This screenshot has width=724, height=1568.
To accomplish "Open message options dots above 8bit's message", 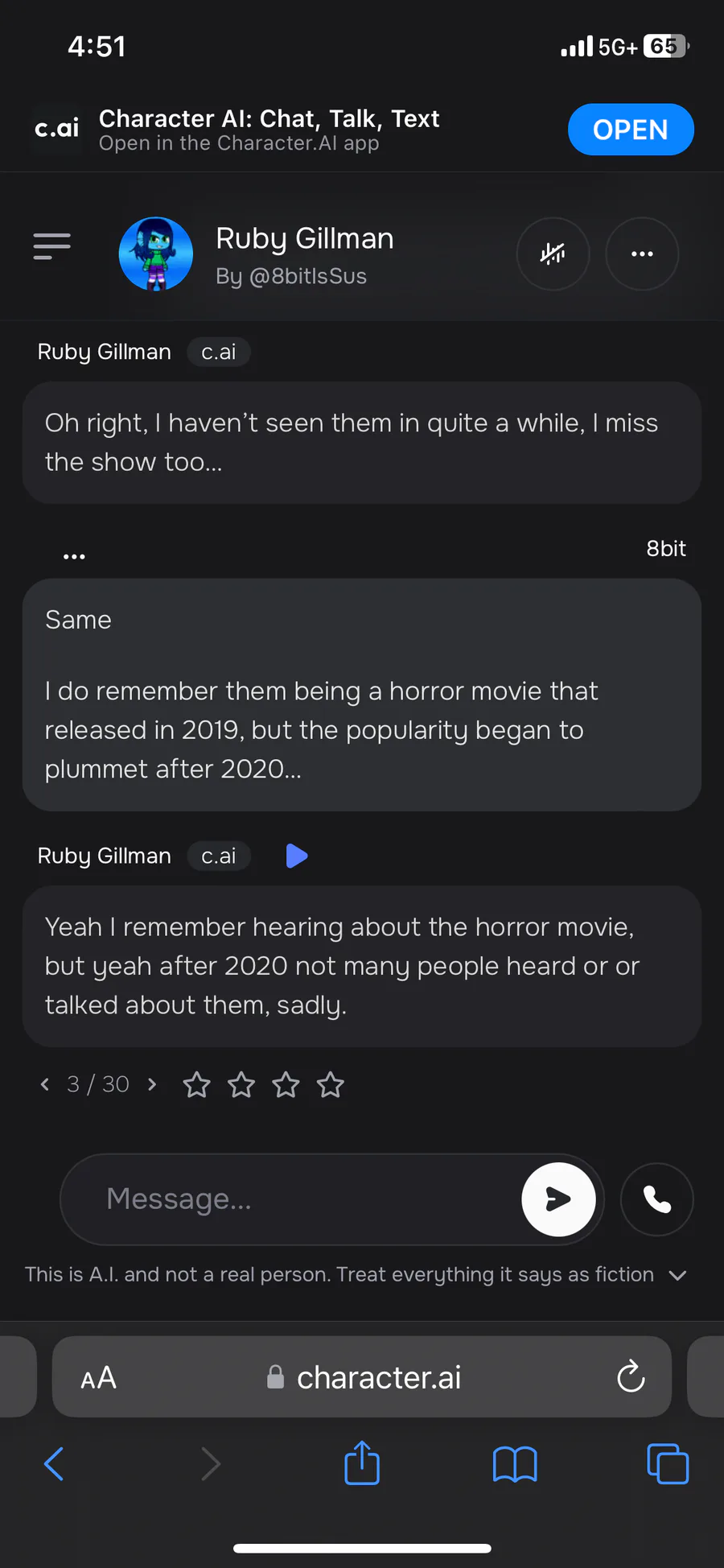I will (74, 556).
